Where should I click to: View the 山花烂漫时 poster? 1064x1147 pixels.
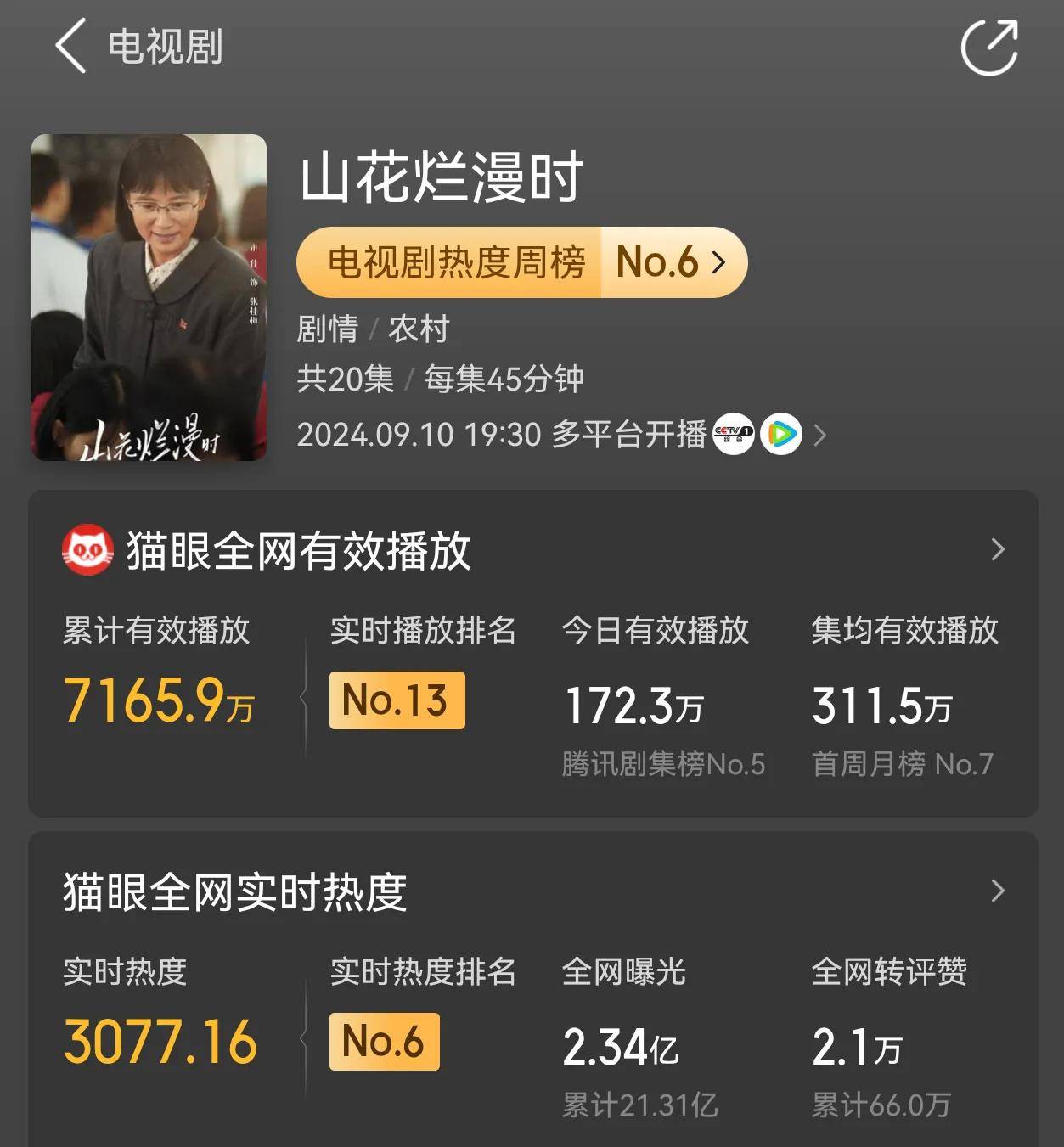coord(149,297)
